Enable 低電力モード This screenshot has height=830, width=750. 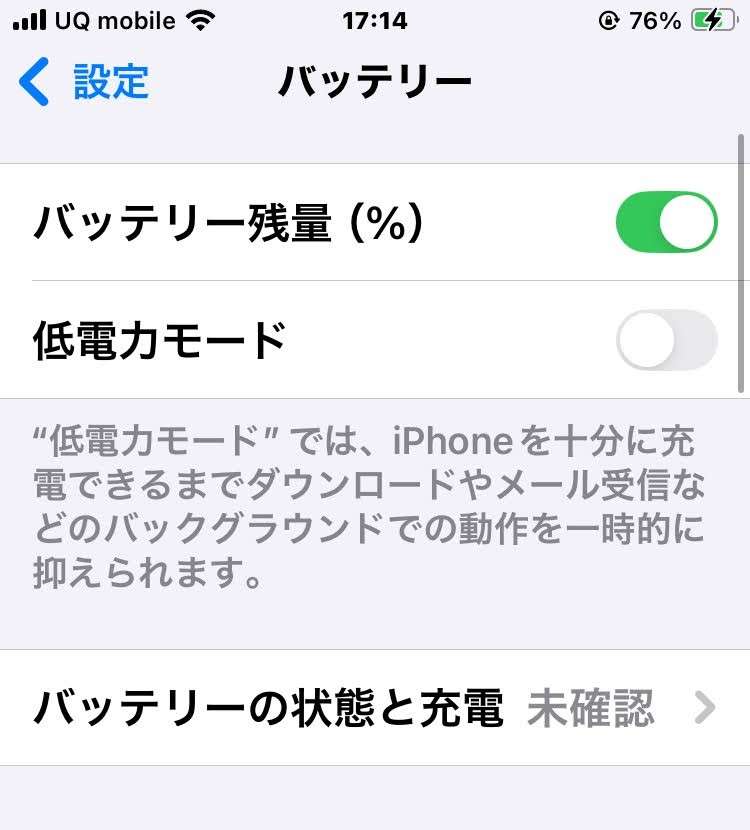[x=666, y=340]
